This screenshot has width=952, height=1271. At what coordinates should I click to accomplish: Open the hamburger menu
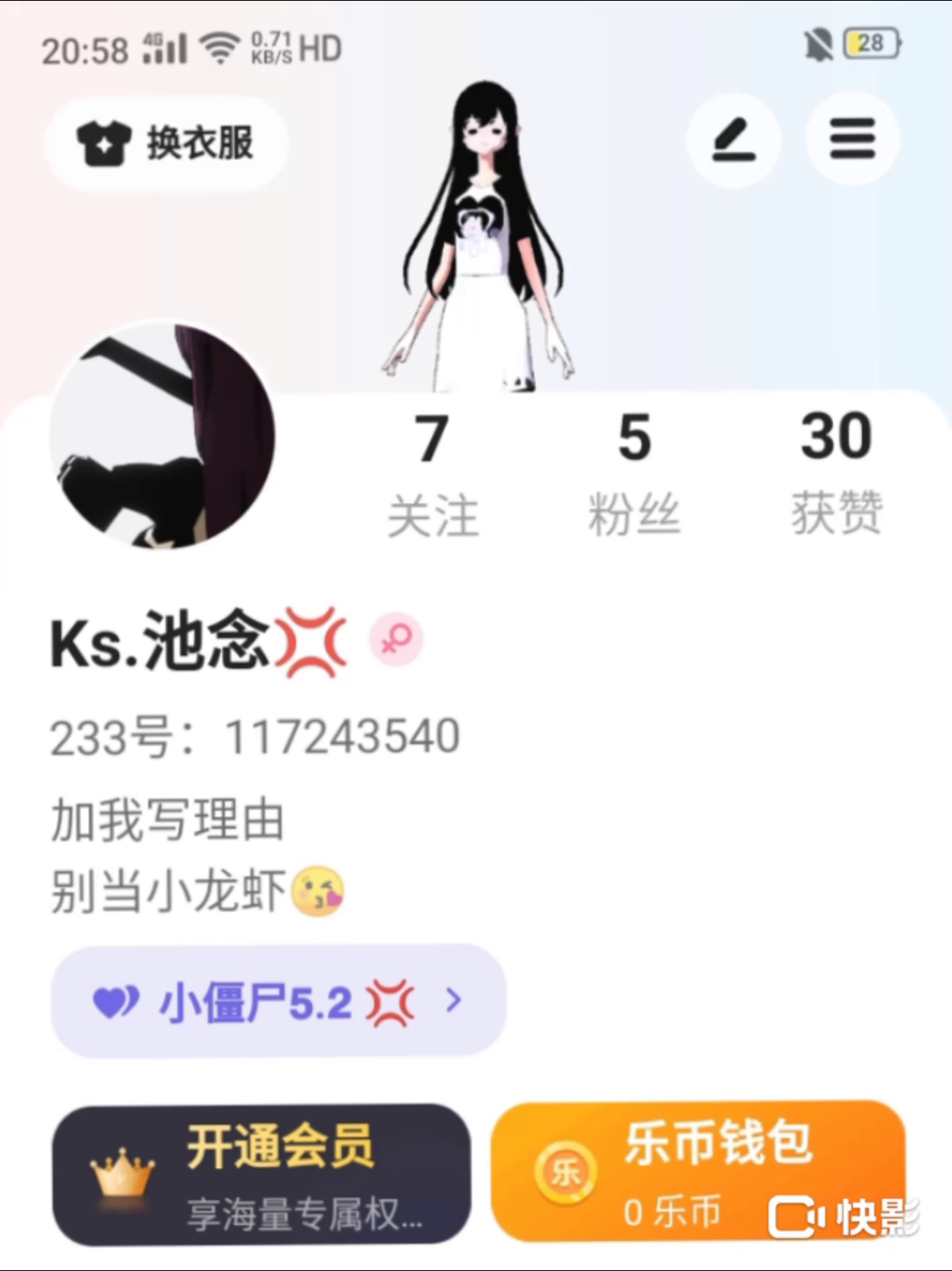click(852, 139)
